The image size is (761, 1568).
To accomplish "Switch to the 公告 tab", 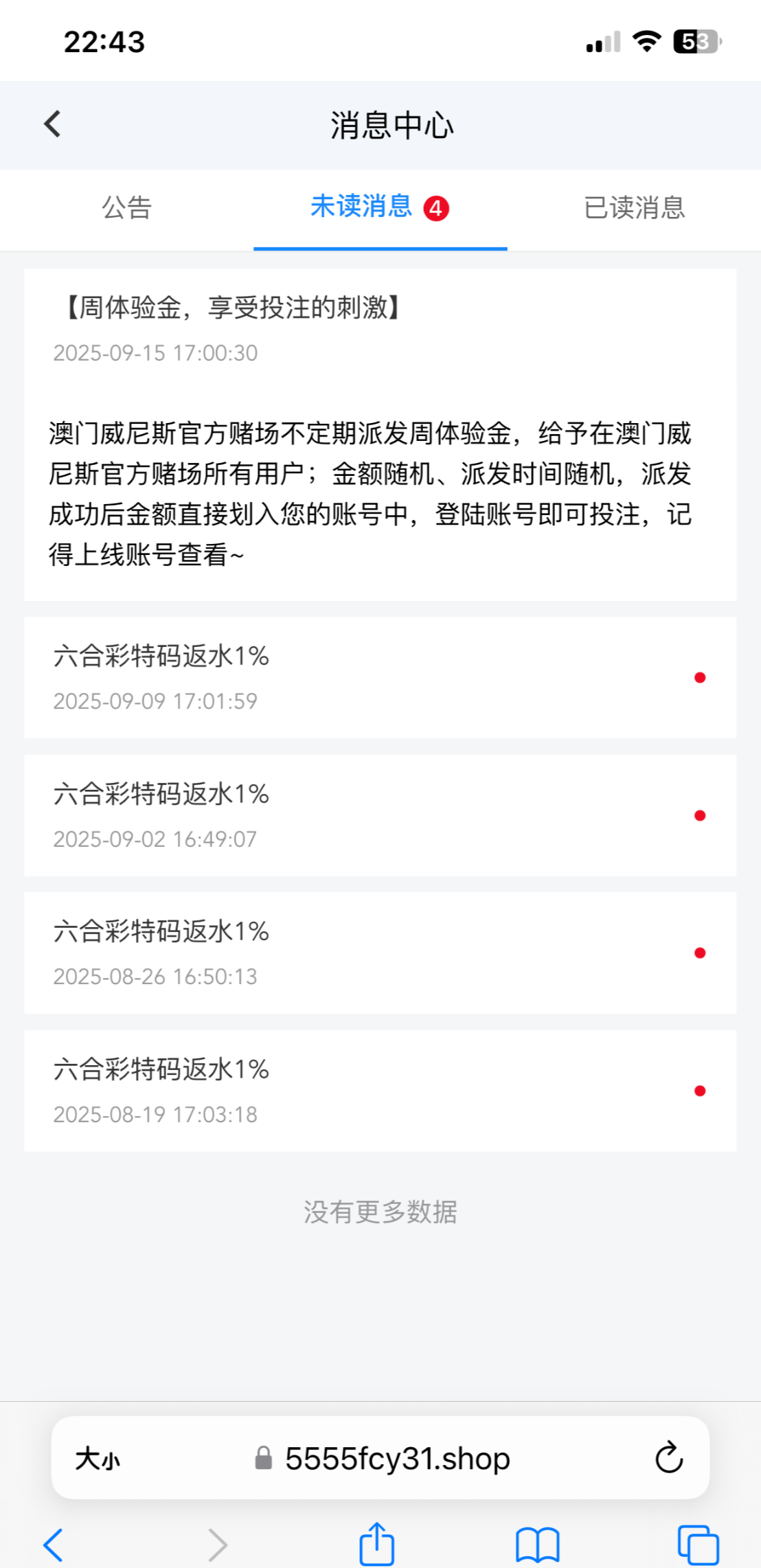I will [126, 207].
